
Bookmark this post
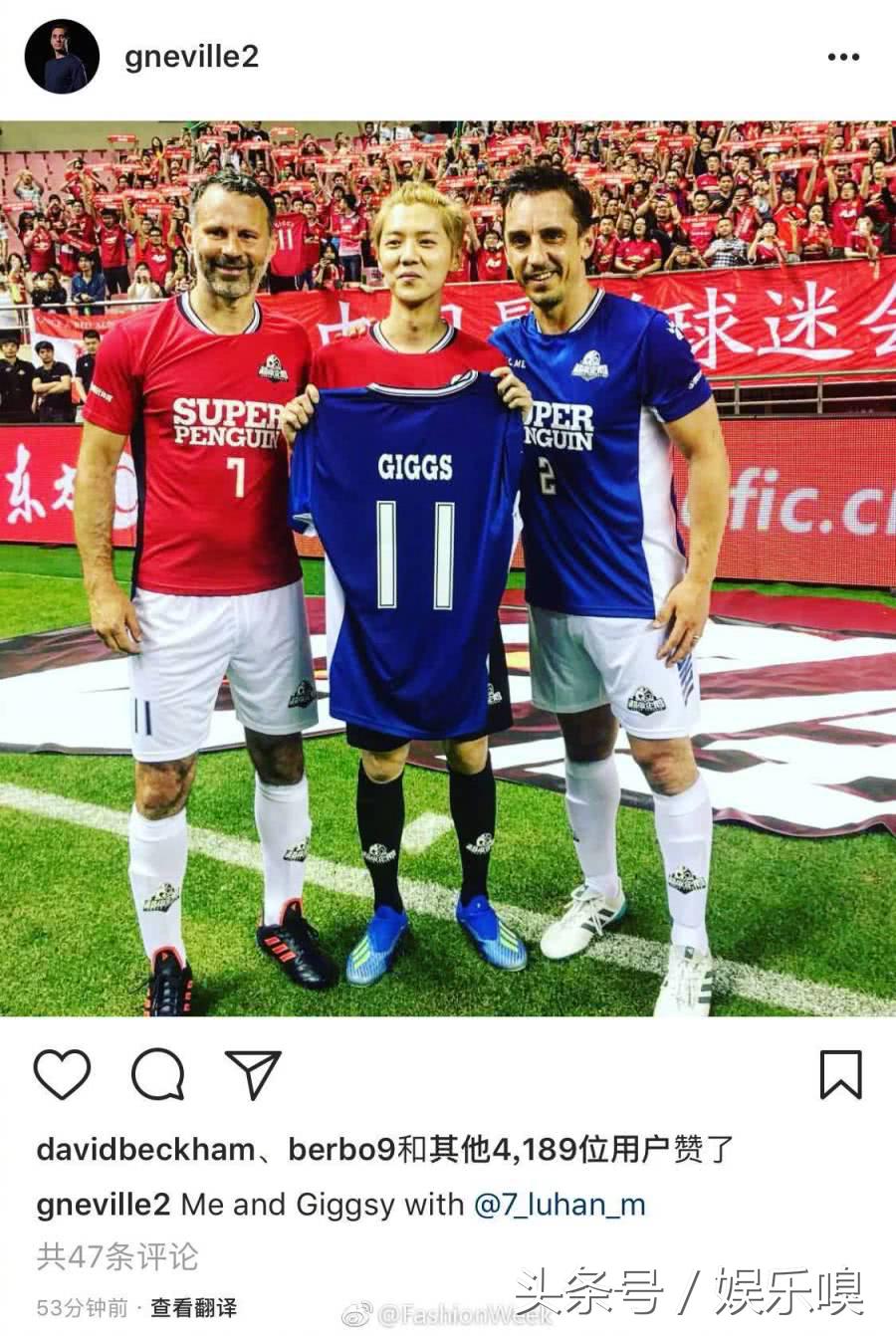(x=840, y=1075)
